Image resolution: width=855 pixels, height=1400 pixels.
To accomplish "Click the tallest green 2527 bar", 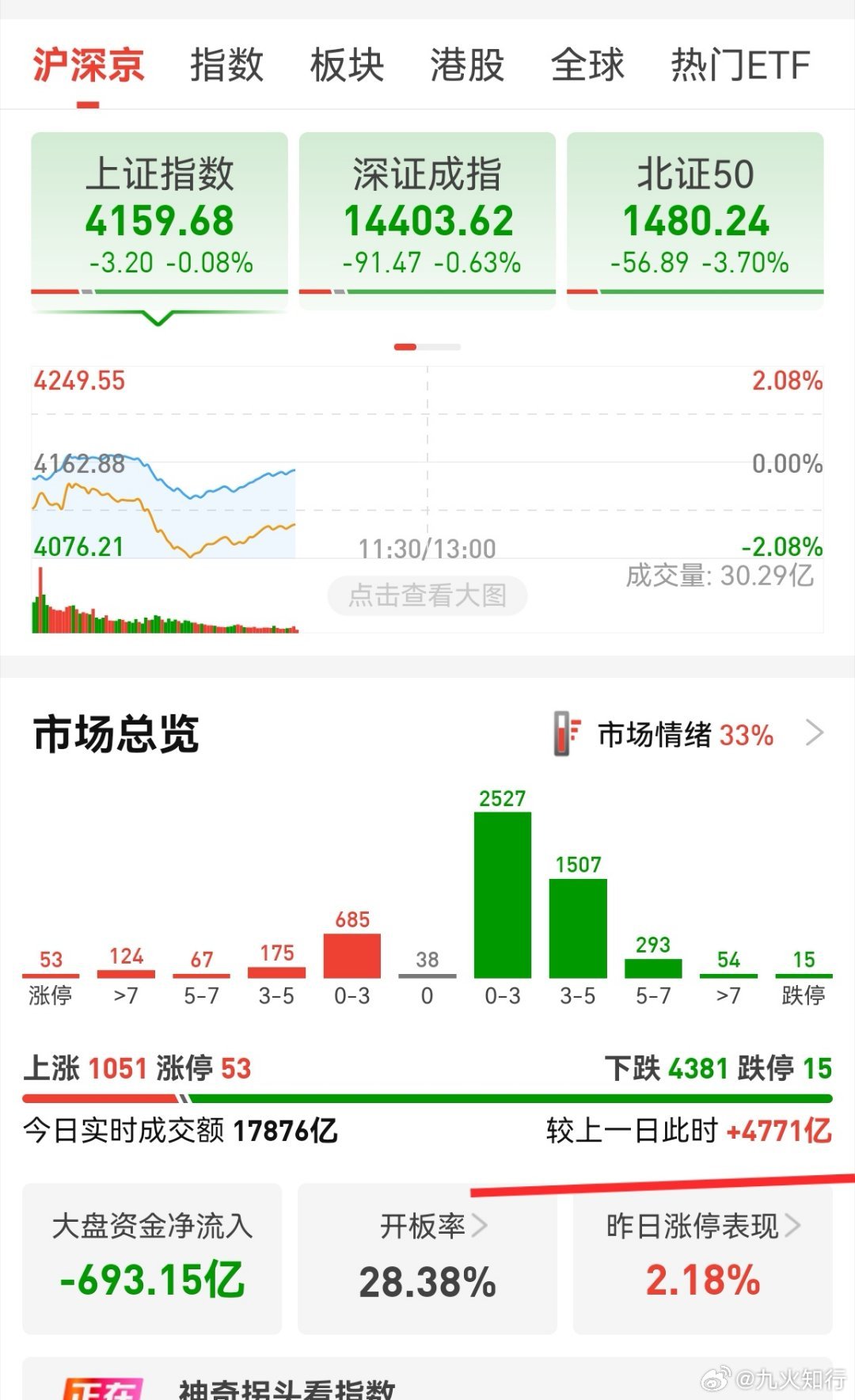I will click(502, 895).
